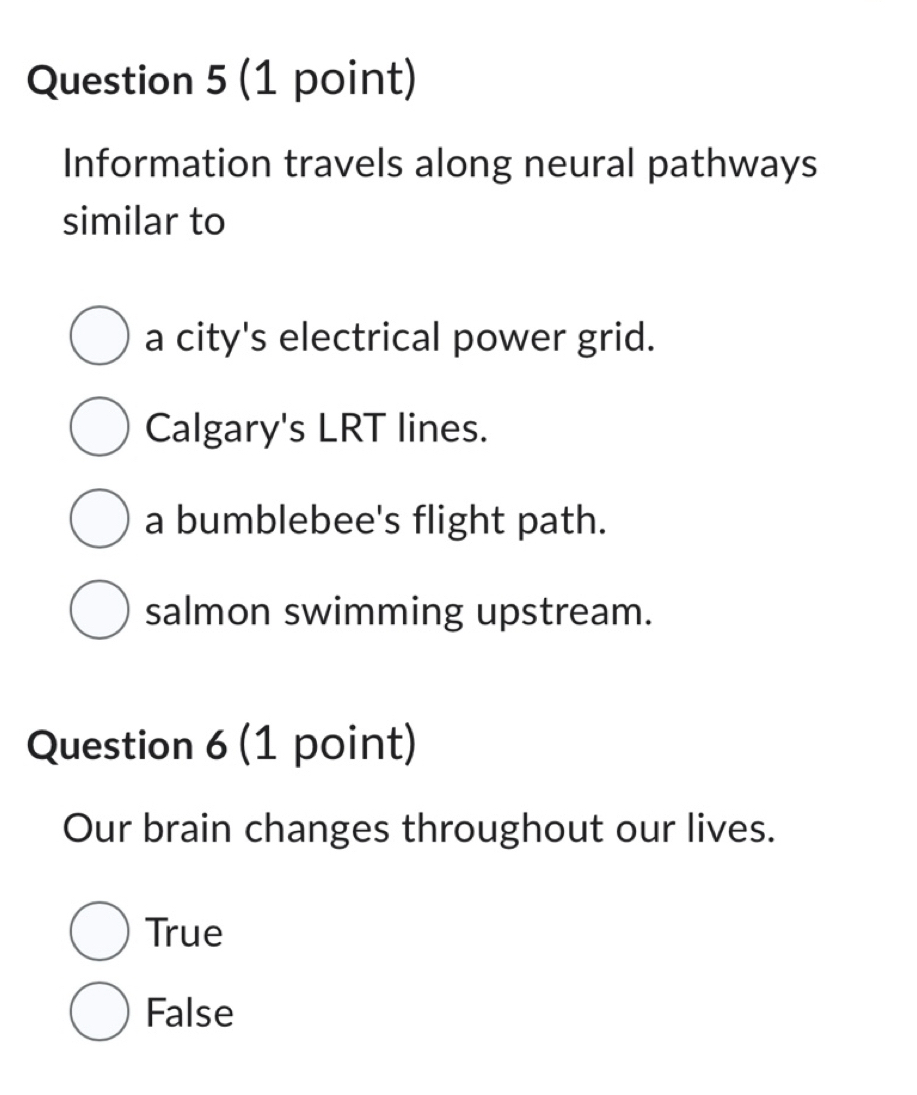Select "salmon swimming upstream" answer

click(x=99, y=610)
